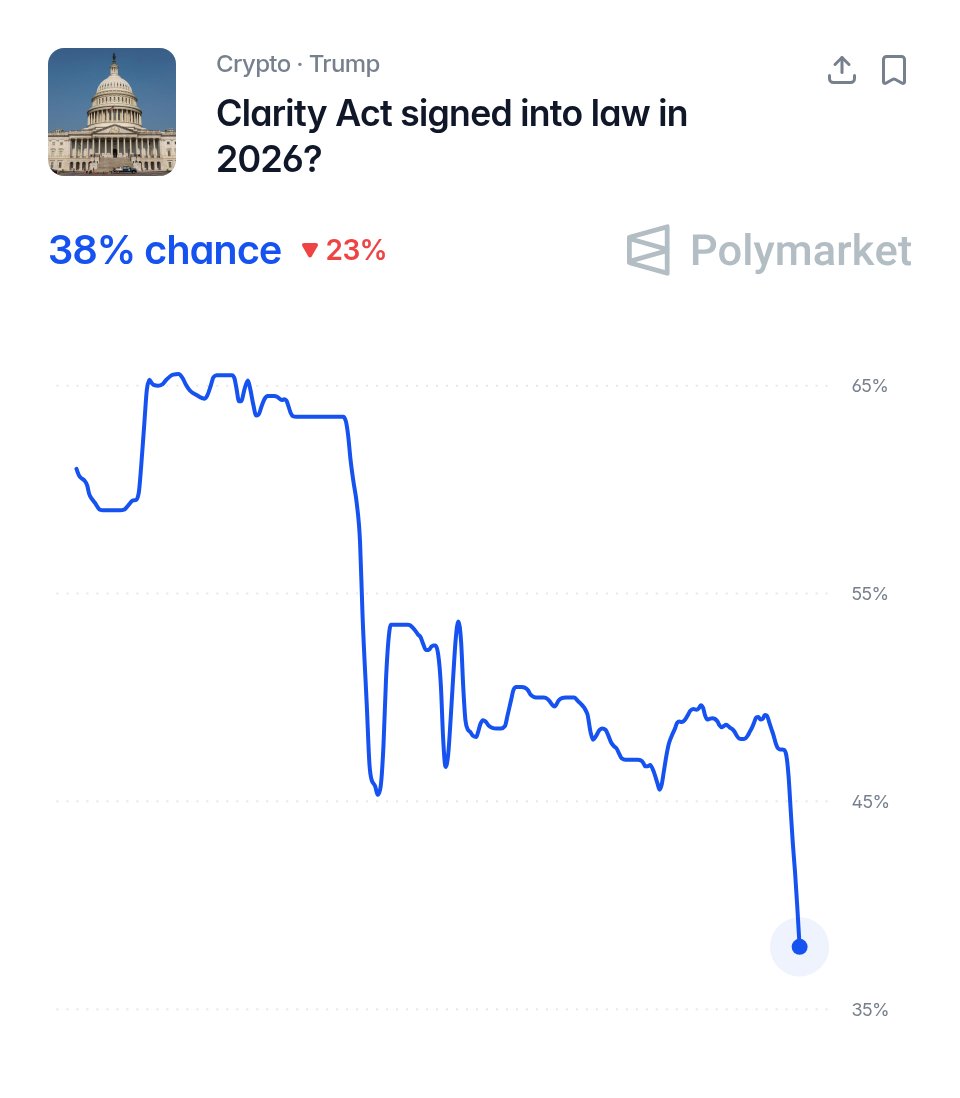Expand the Trump topic tag

point(344,63)
